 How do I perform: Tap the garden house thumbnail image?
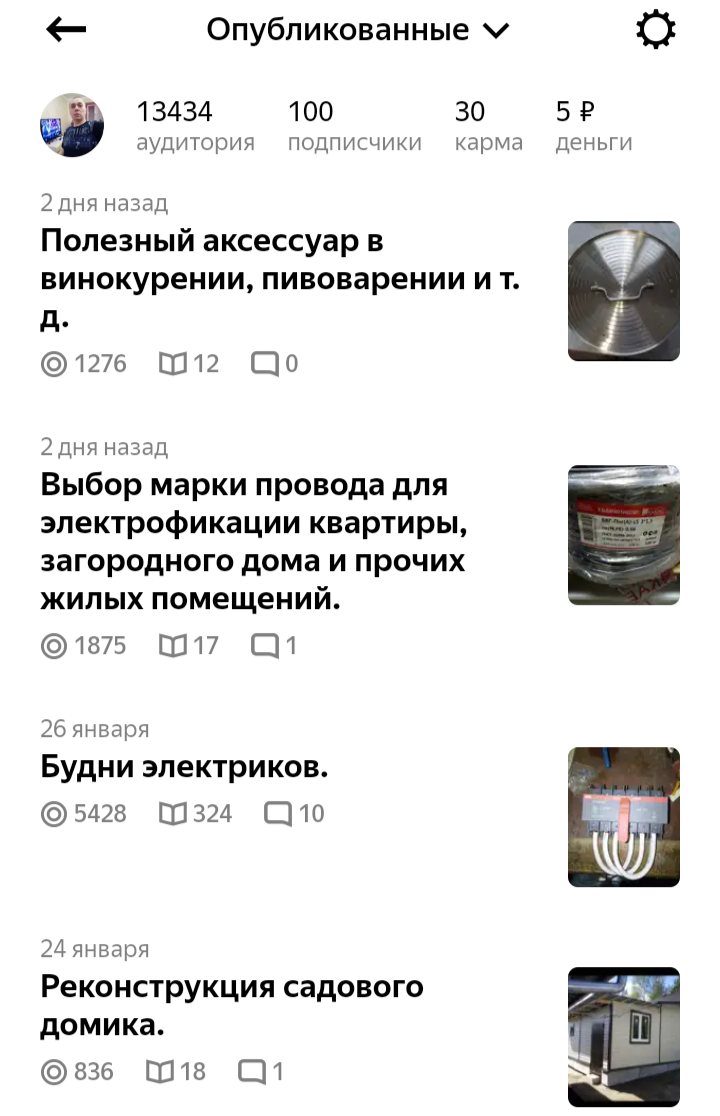click(623, 1036)
